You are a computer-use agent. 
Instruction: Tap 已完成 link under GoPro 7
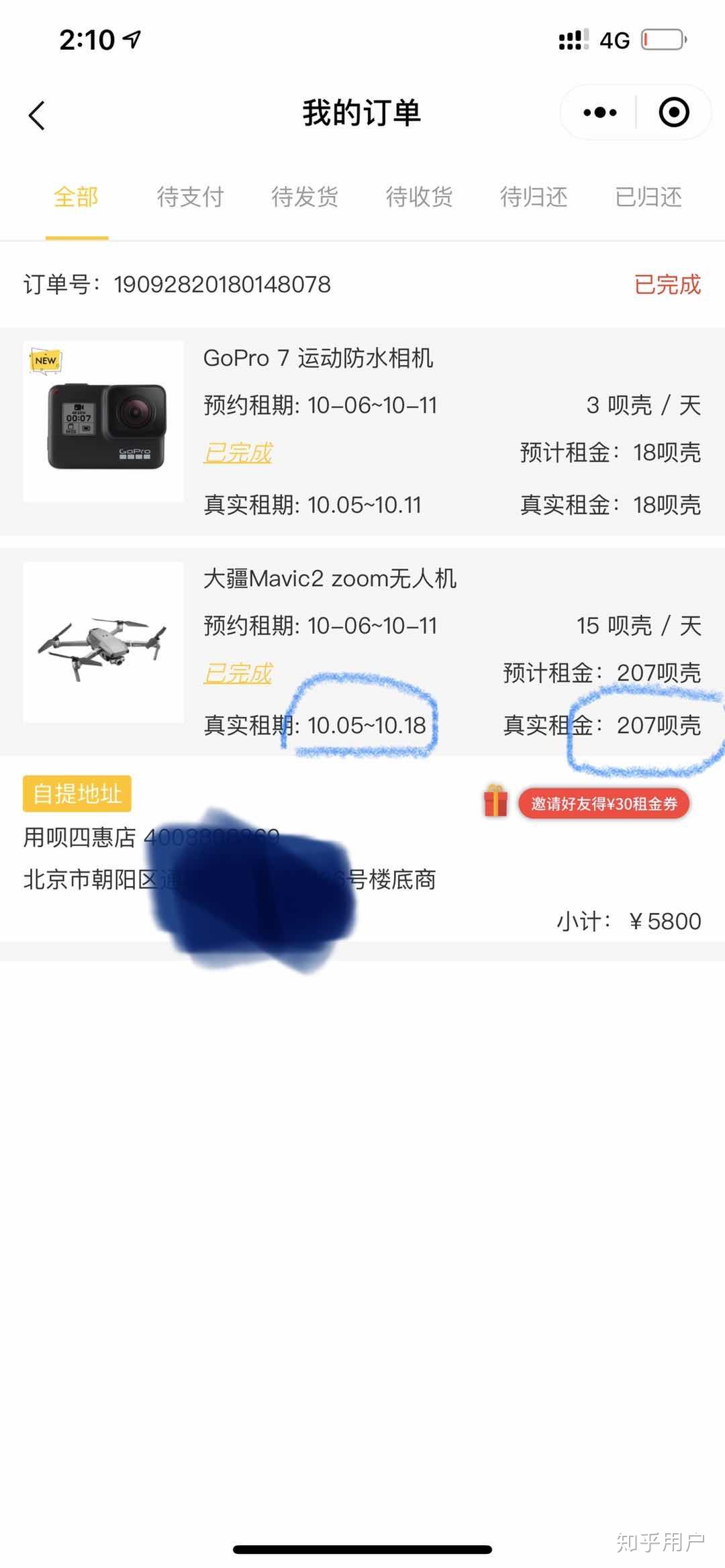tap(238, 453)
